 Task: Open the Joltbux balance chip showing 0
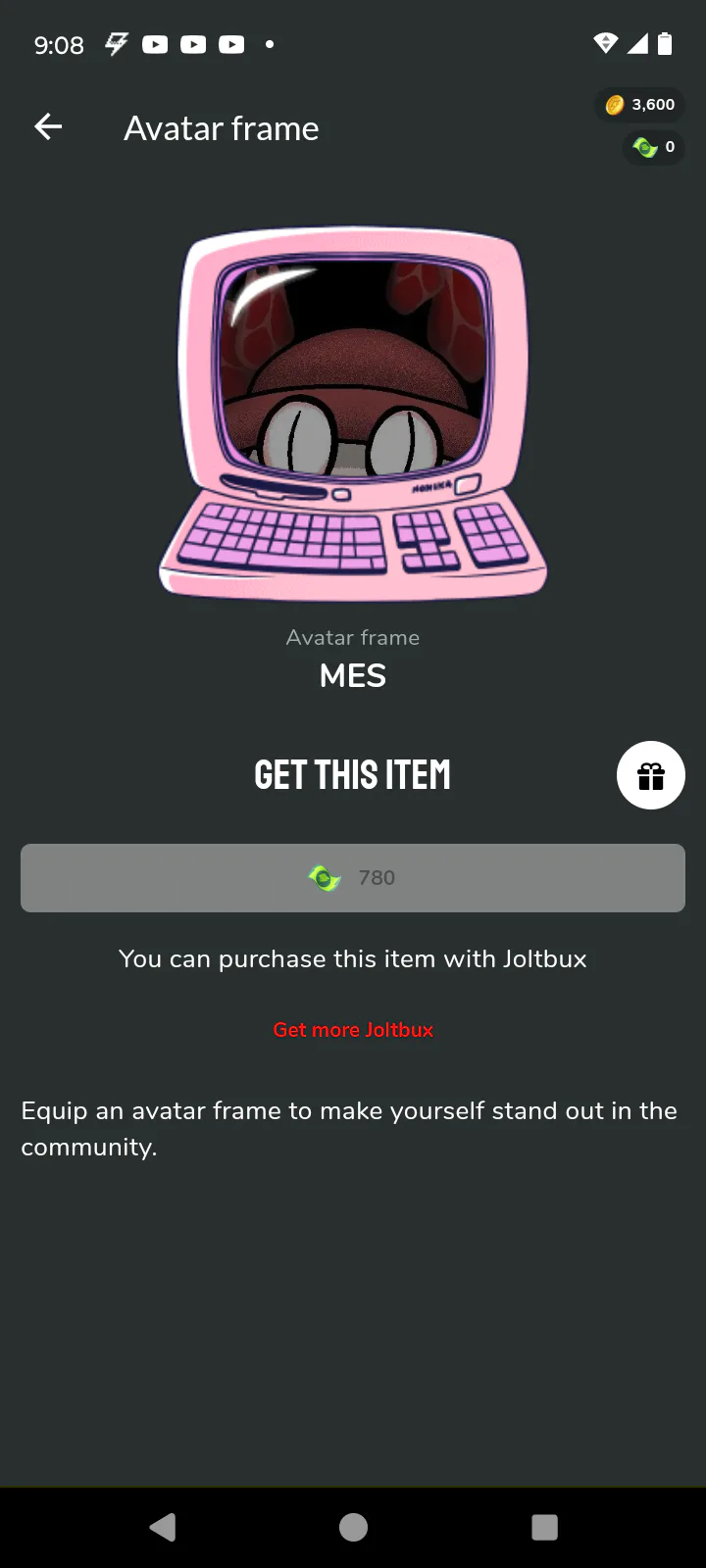point(654,147)
